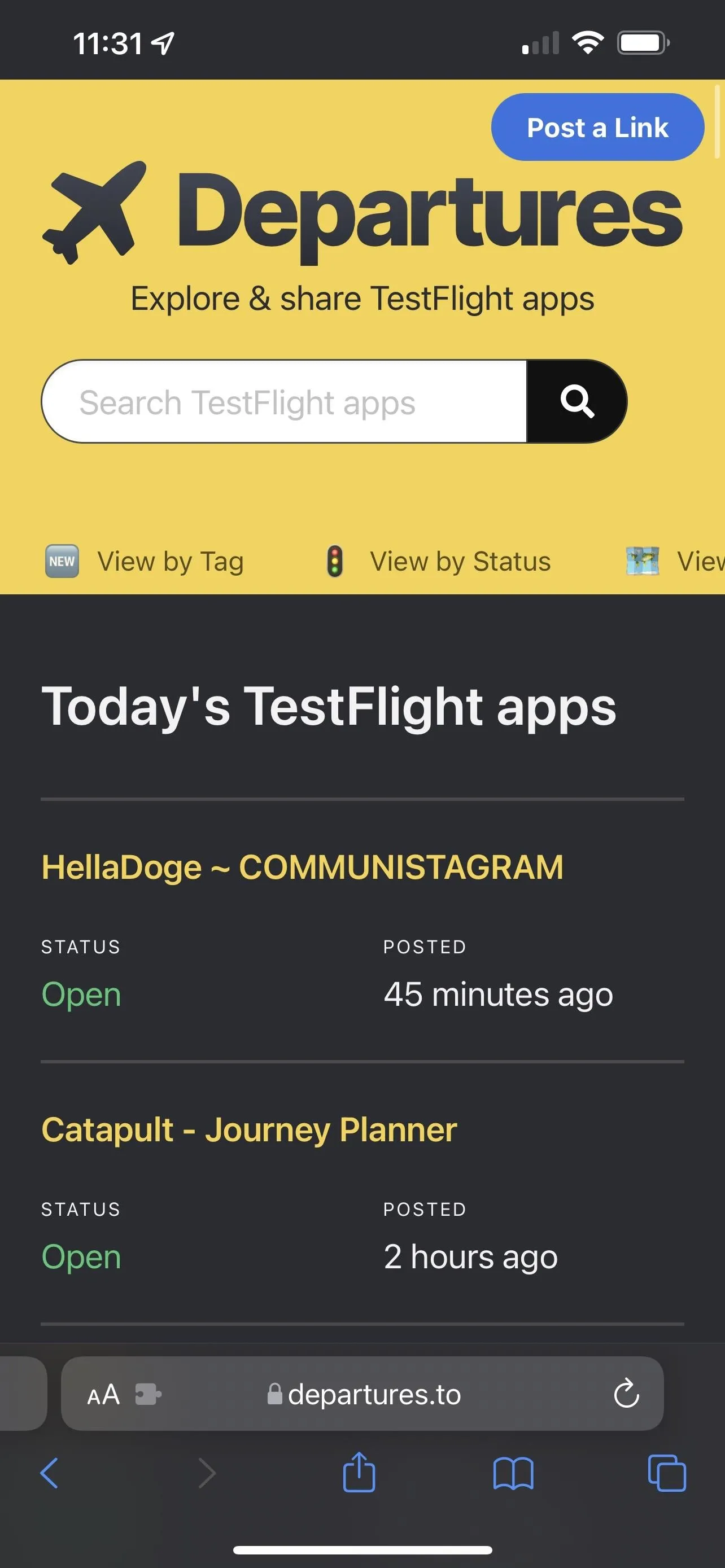
Task: Open HellaDoge ~ COMMUNISTAGRAM listing
Action: [303, 867]
